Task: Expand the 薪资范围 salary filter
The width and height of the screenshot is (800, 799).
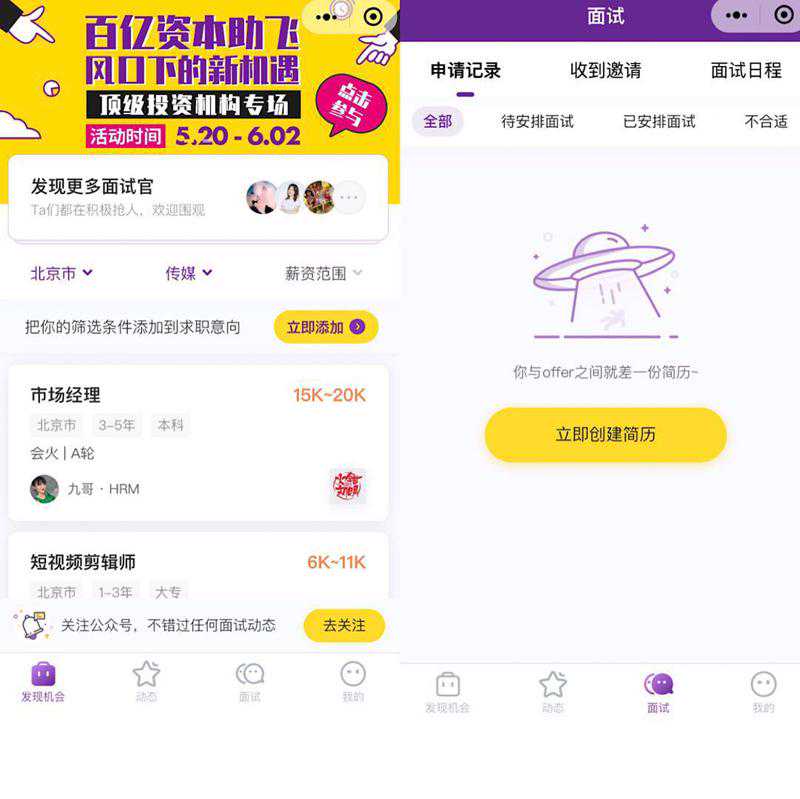Action: point(323,273)
